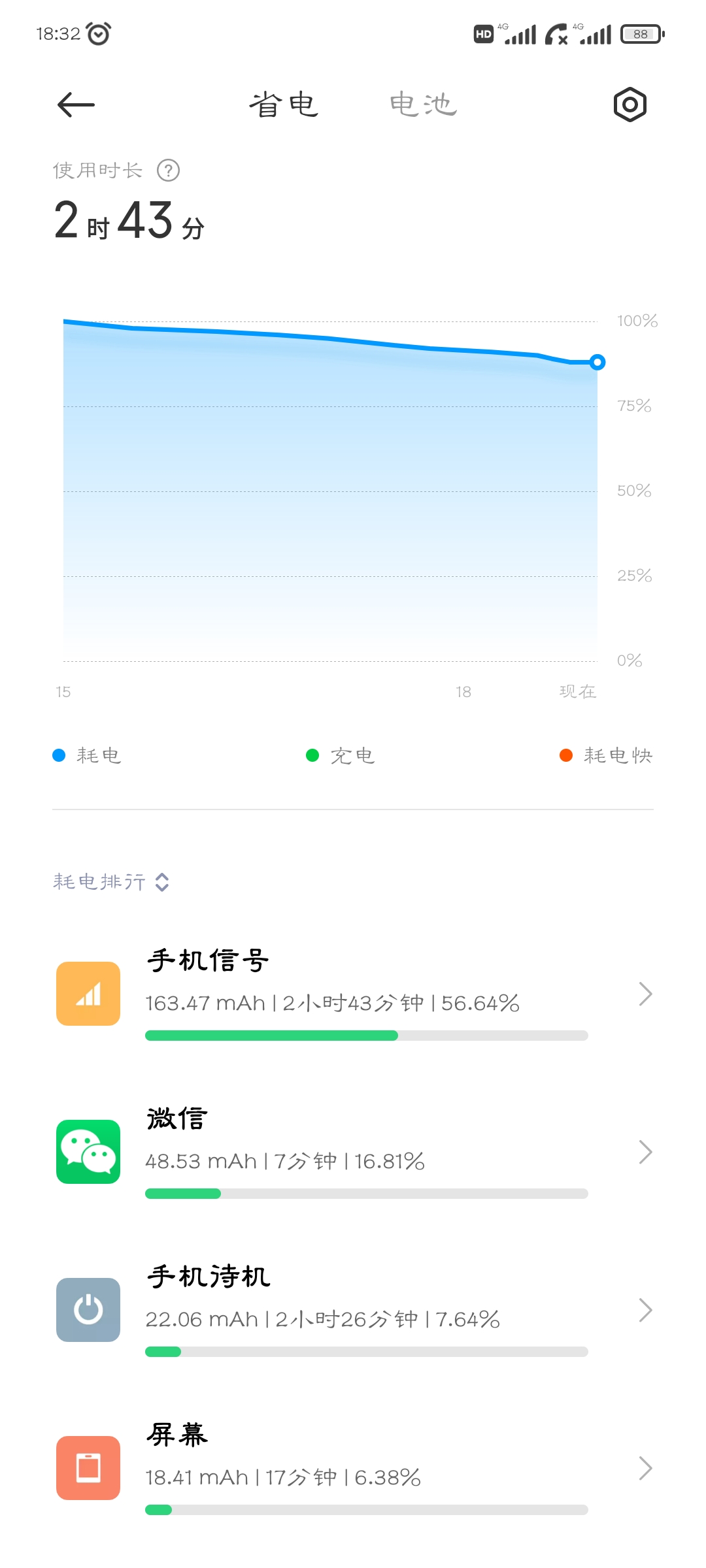Check 屏幕 battery usage details
706x1568 pixels.
[x=353, y=1468]
